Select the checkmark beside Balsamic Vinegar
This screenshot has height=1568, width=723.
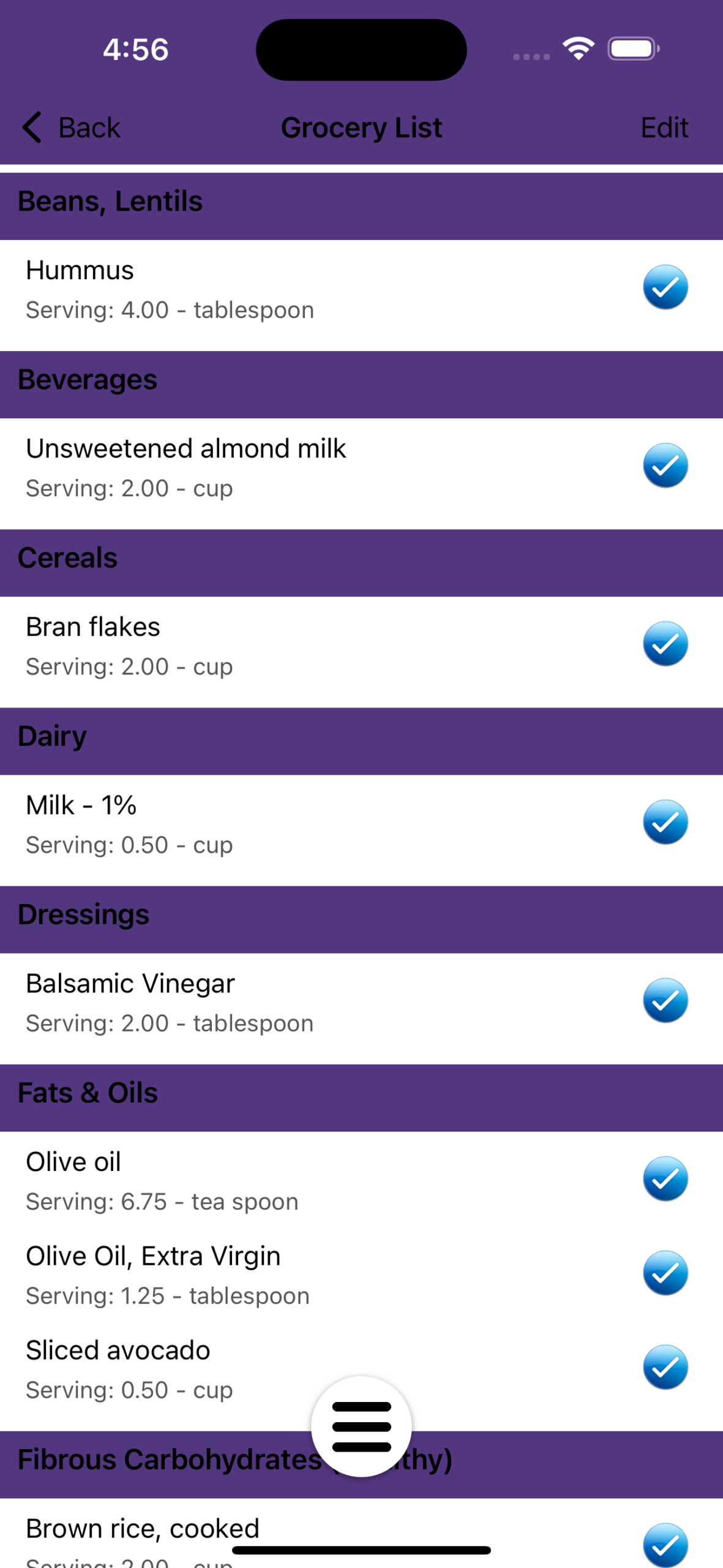[x=665, y=1000]
